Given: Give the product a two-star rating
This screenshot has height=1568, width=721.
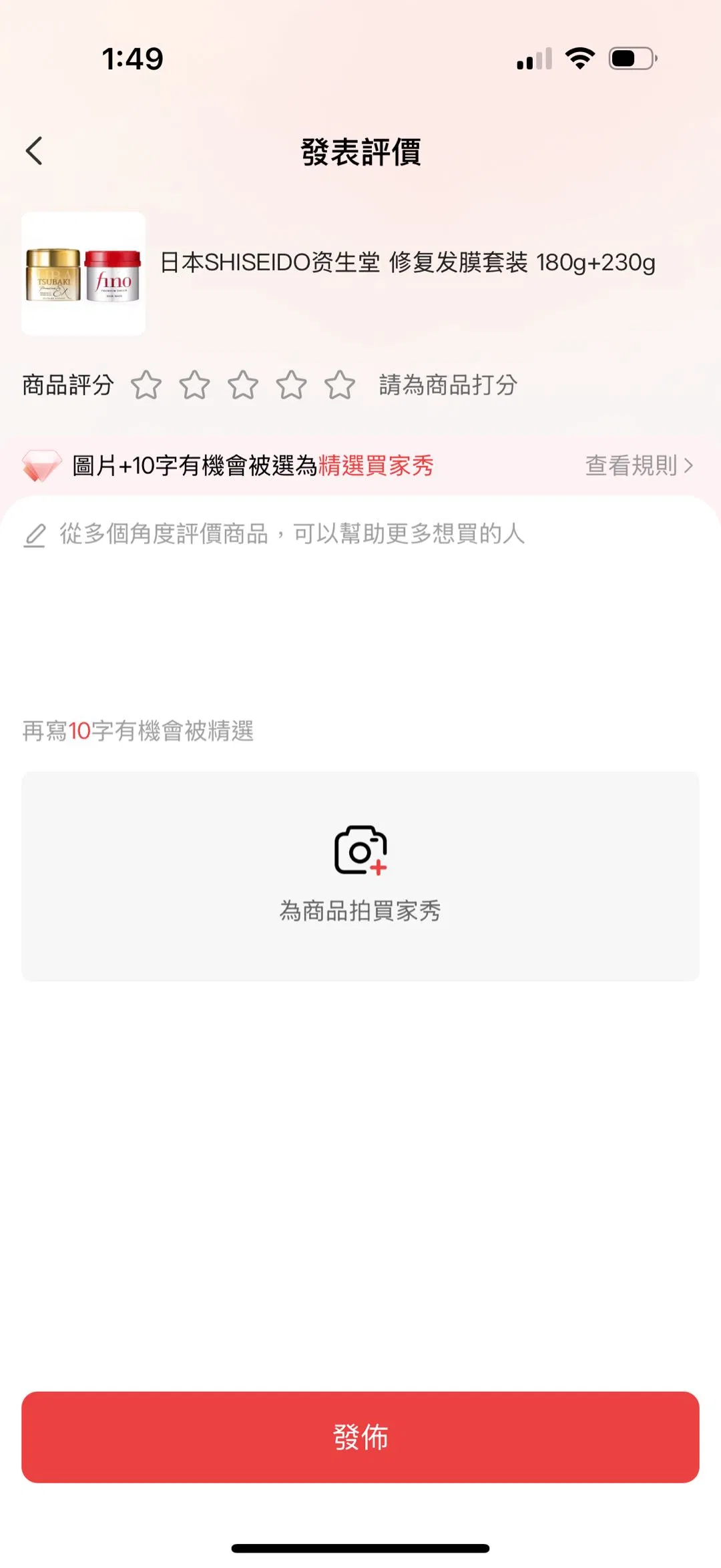Looking at the screenshot, I should tap(195, 385).
